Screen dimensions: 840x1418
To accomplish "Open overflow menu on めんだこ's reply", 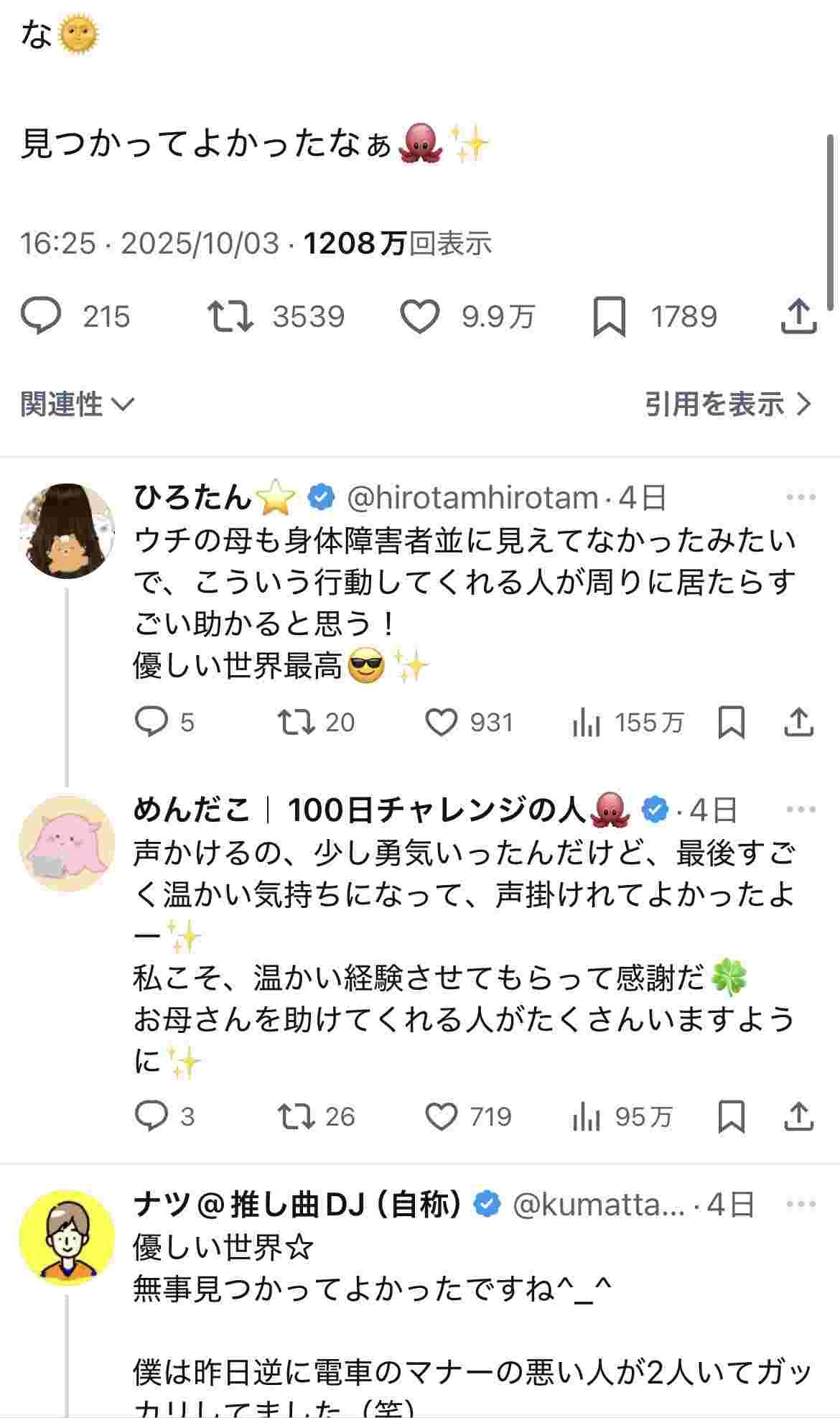I will [x=801, y=810].
